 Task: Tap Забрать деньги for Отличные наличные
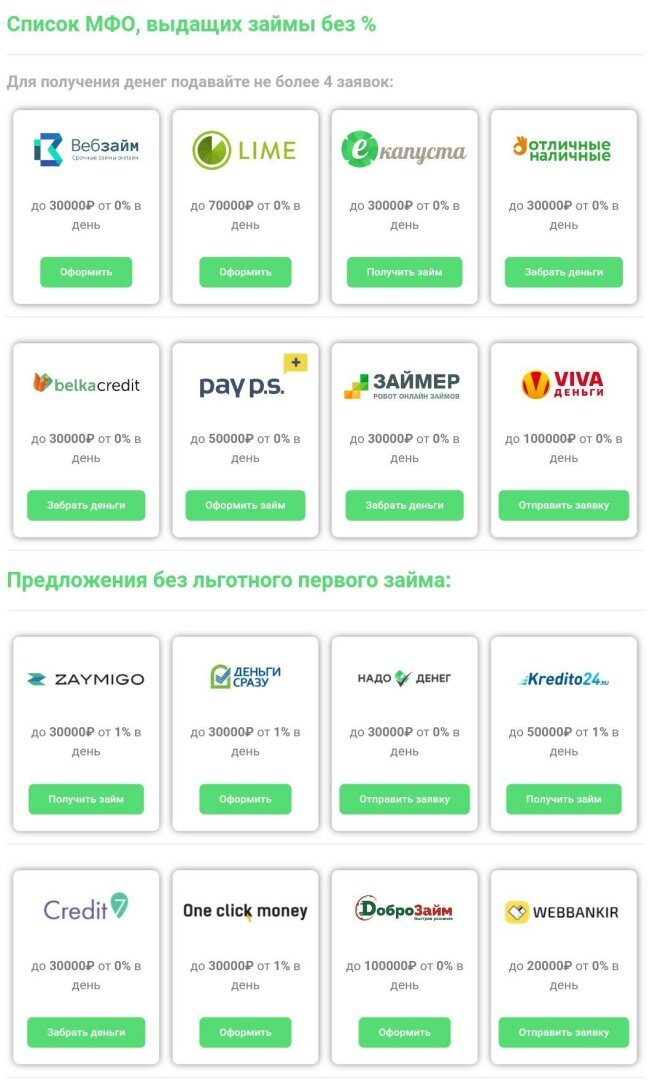563,272
